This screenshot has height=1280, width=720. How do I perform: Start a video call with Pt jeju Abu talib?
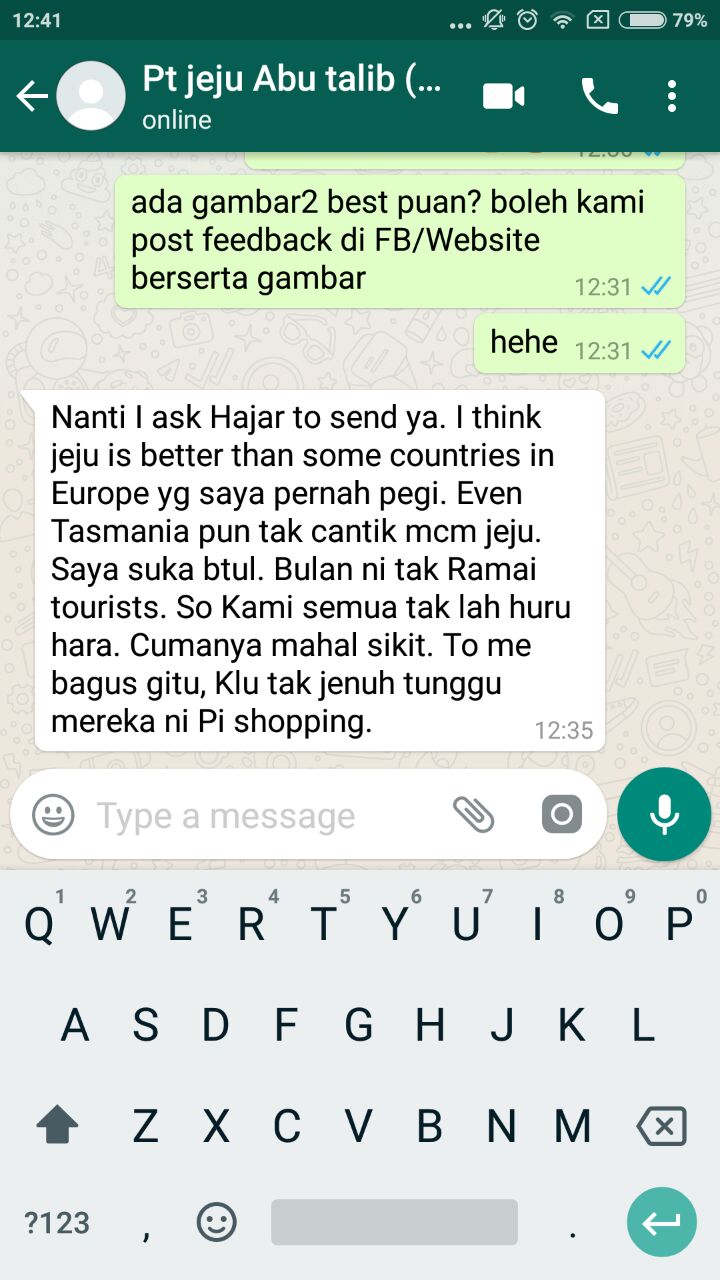[504, 97]
